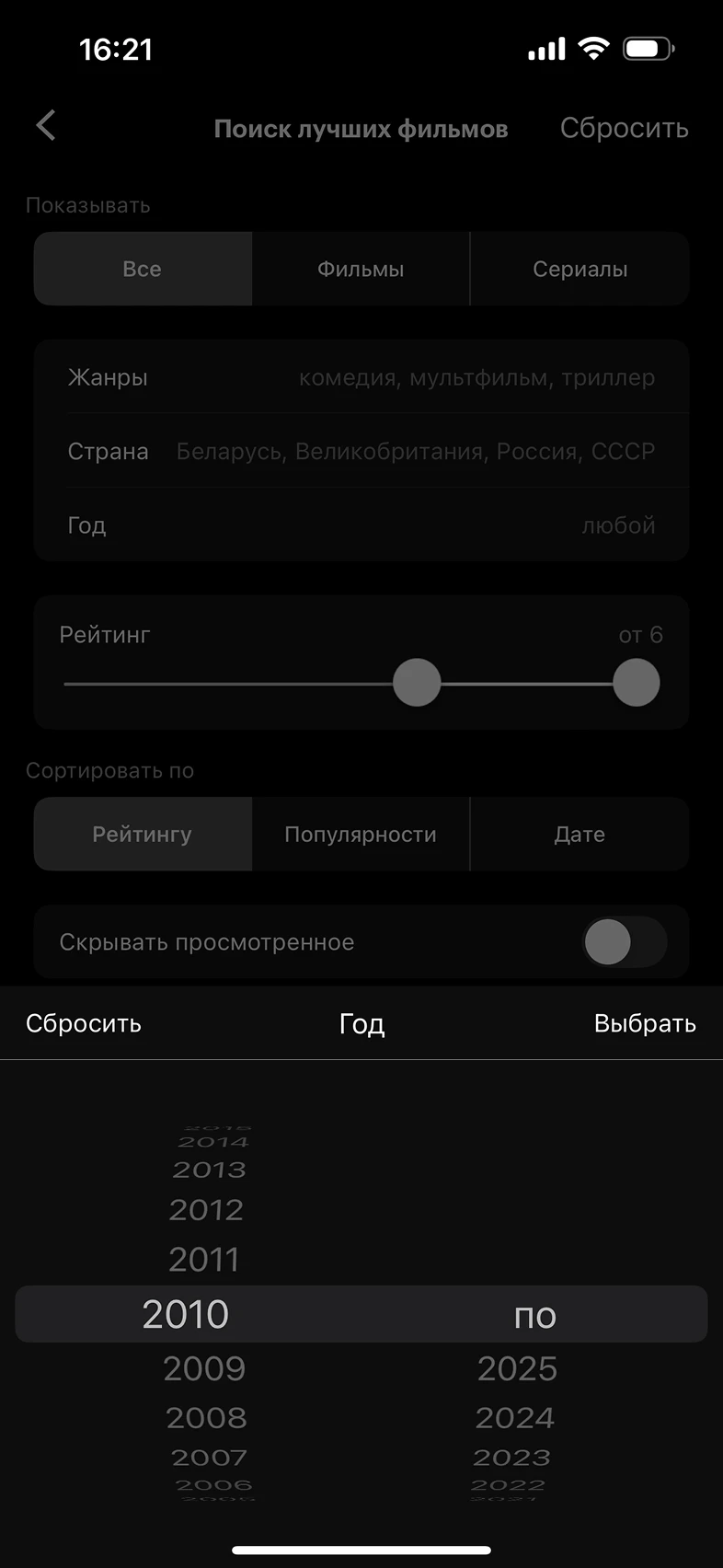Choose 2012 in the start year wheel
723x1568 pixels.
[206, 1209]
